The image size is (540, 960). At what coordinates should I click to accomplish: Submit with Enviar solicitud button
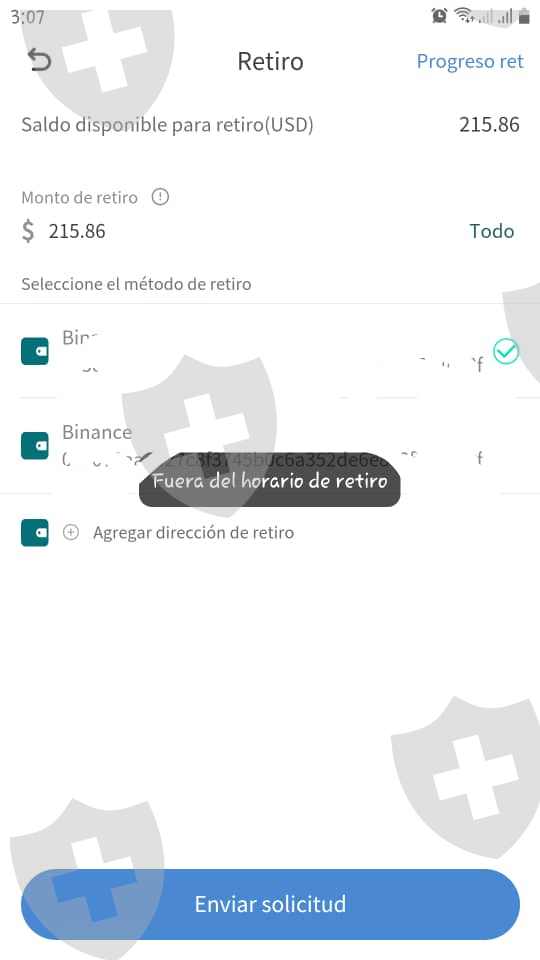tap(270, 904)
